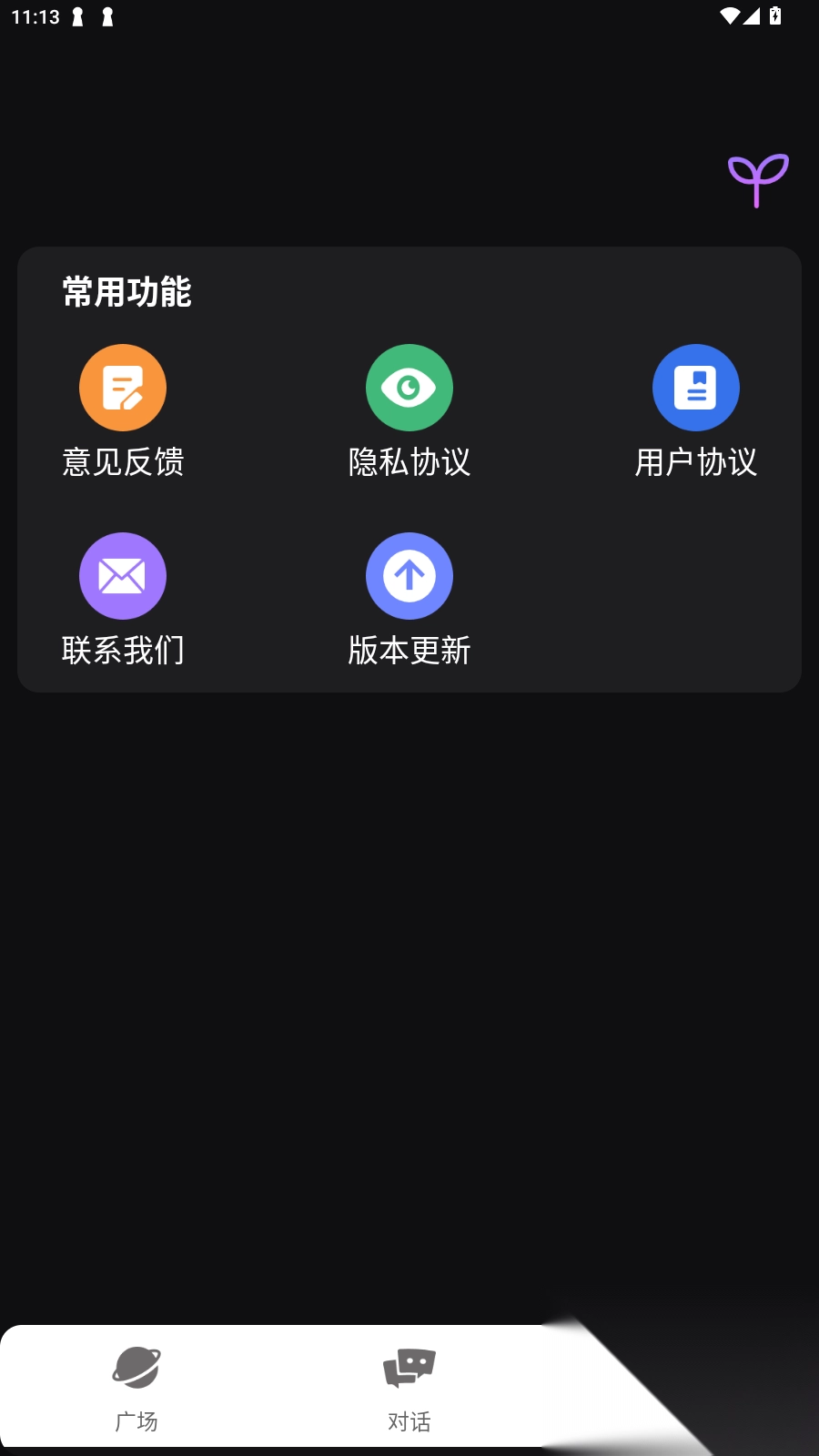The image size is (819, 1456).
Task: Open the 意见反馈 feedback pencil icon
Action: point(123,387)
